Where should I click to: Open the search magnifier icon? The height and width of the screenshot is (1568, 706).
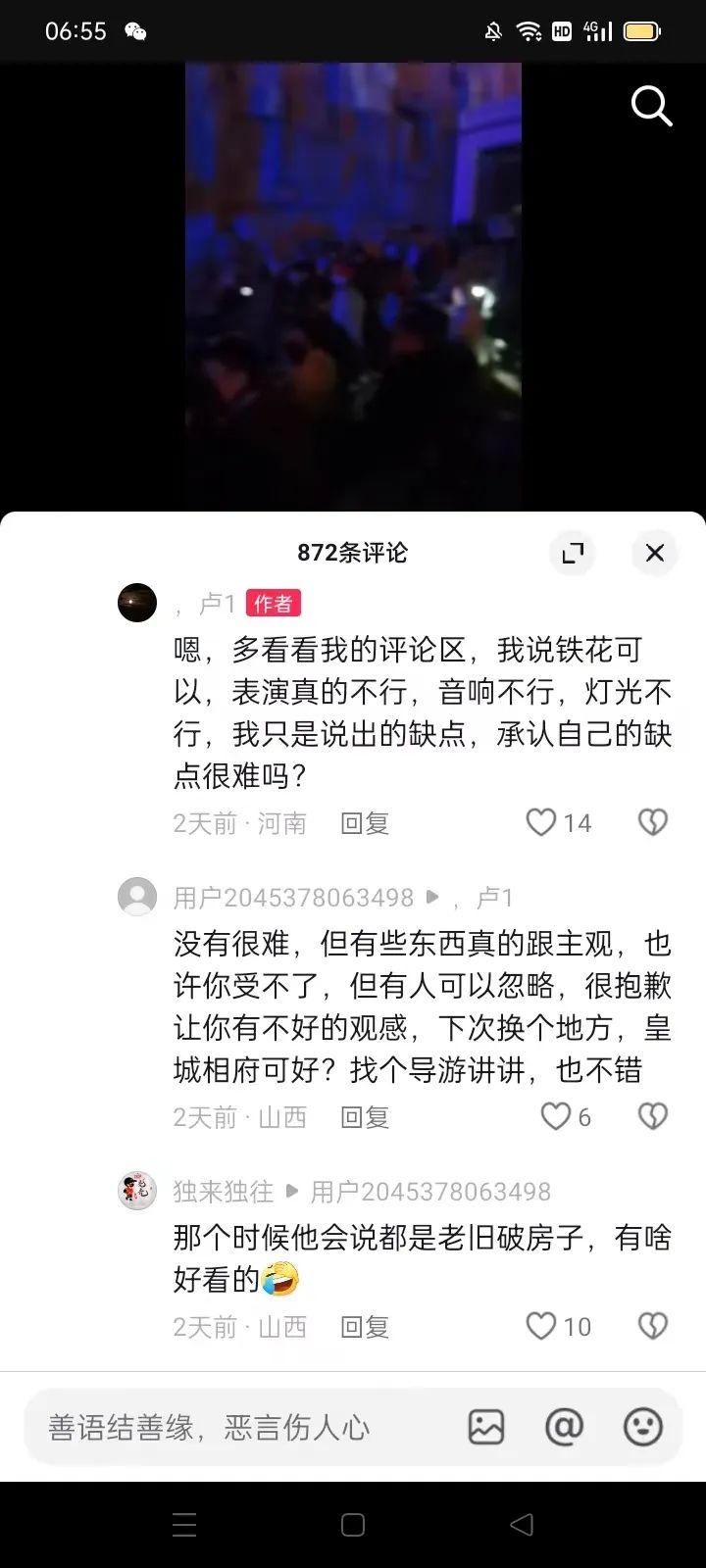pyautogui.click(x=652, y=106)
